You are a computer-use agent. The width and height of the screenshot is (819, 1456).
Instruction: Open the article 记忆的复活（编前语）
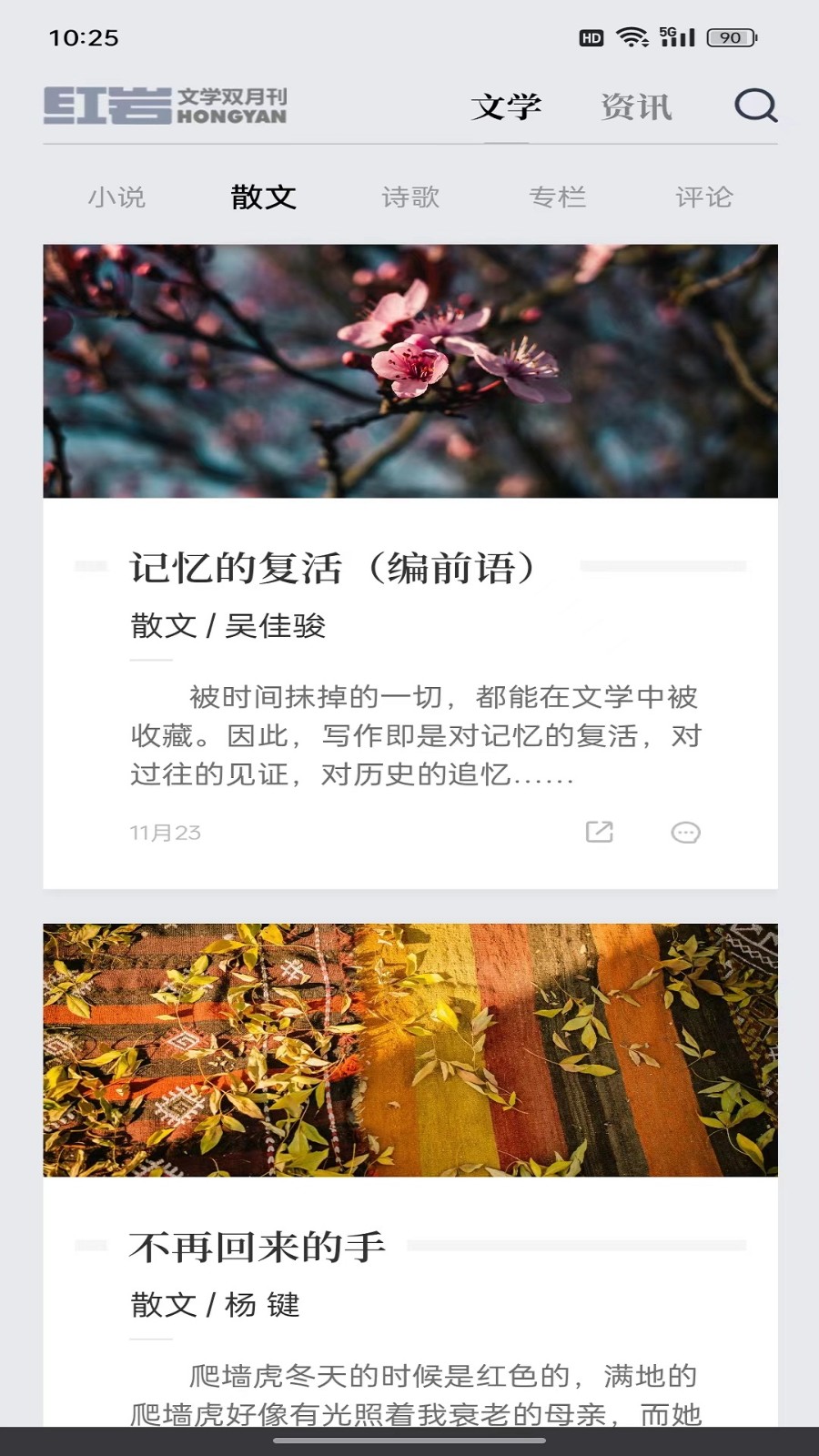tap(332, 569)
